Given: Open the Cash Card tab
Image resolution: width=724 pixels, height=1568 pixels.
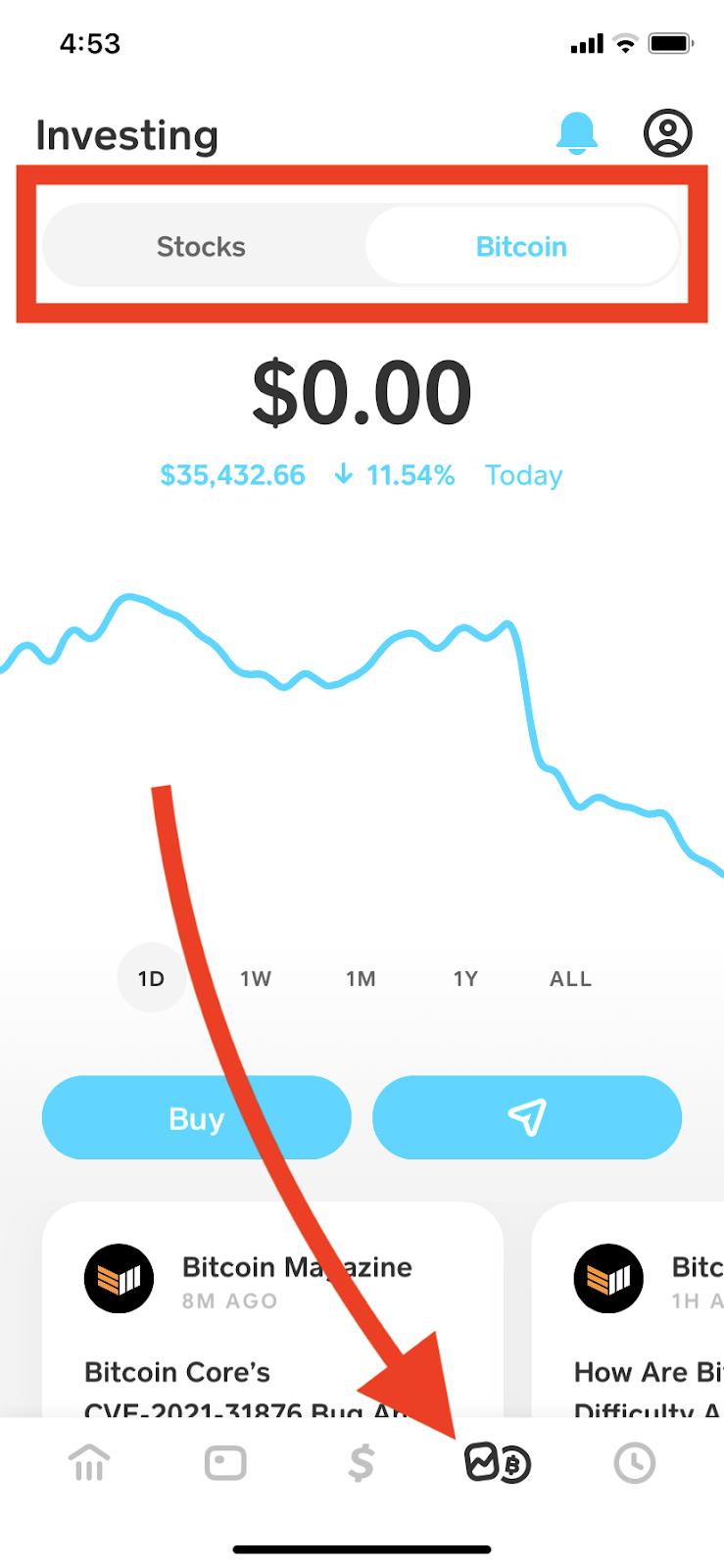Looking at the screenshot, I should click(225, 1463).
